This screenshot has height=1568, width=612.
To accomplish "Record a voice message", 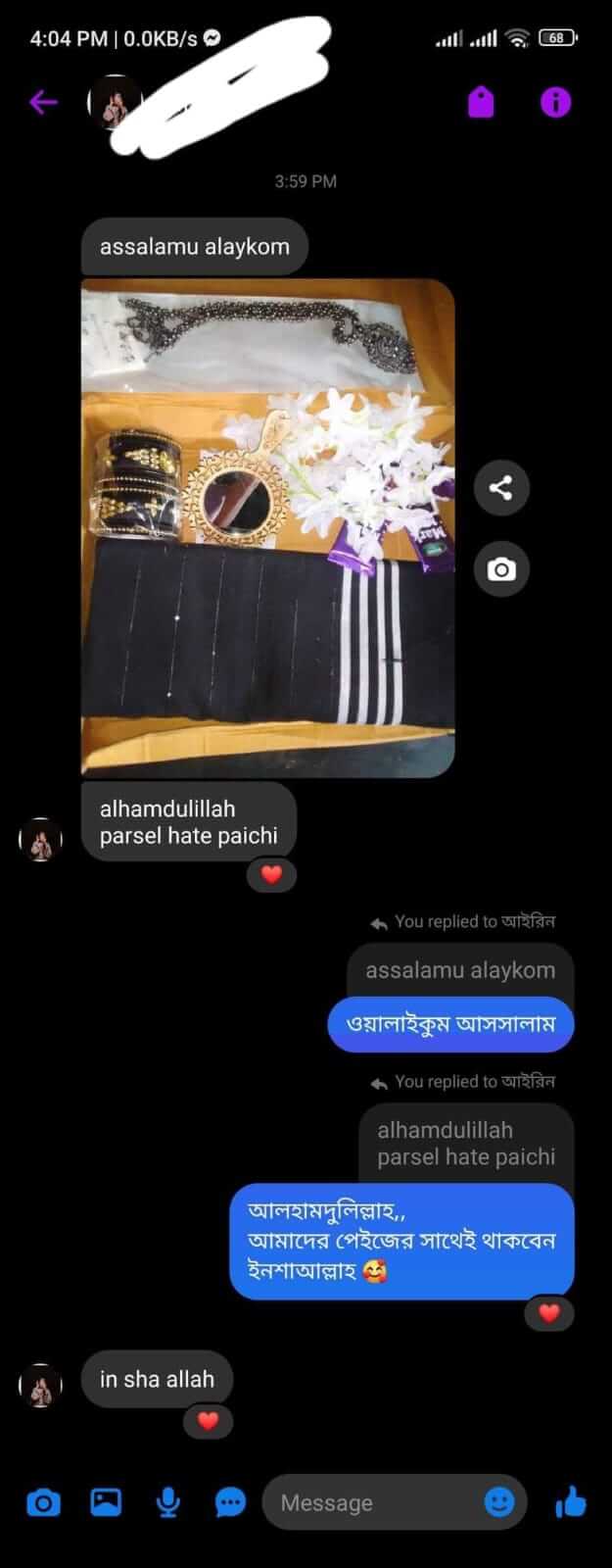I will click(x=168, y=1502).
